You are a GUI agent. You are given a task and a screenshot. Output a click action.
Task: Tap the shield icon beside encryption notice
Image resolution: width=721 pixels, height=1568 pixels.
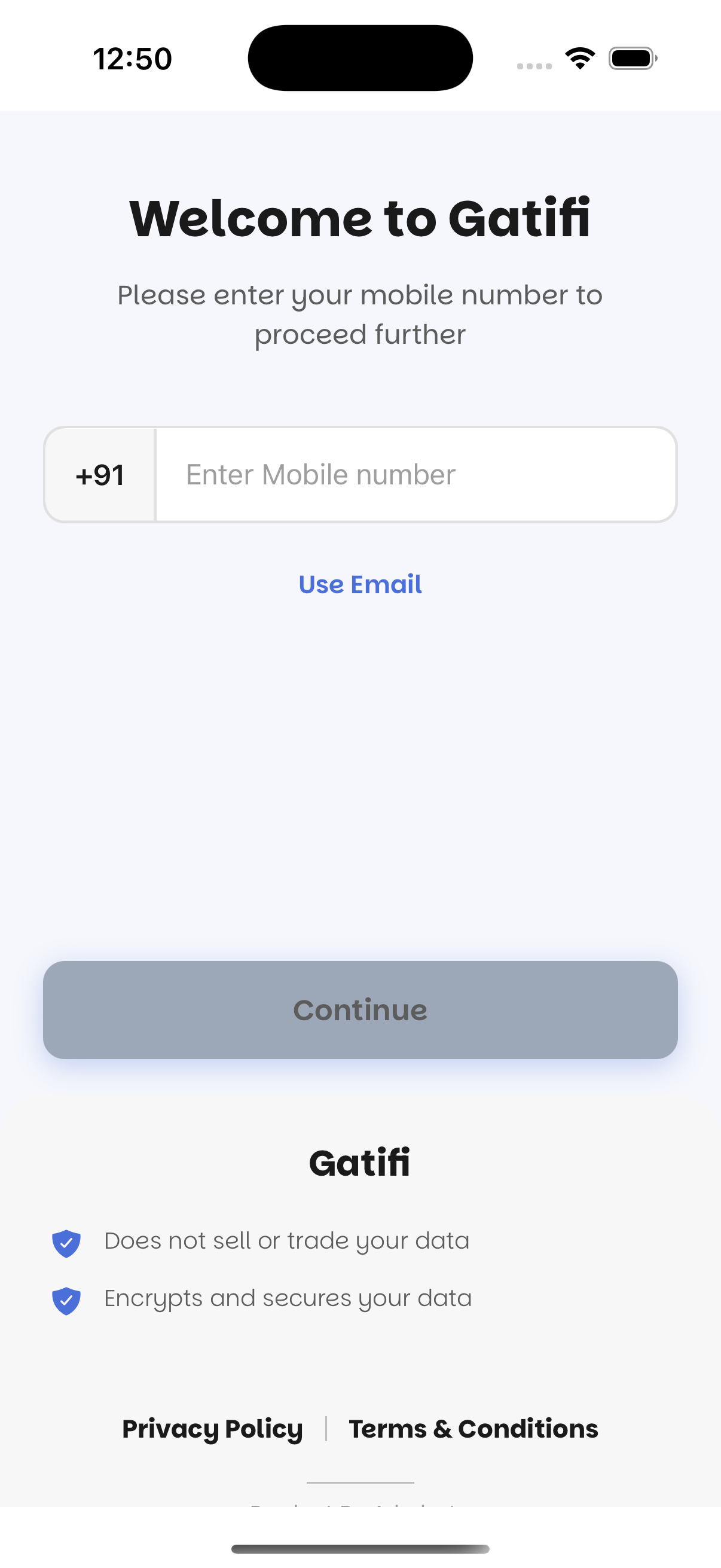(x=67, y=1297)
